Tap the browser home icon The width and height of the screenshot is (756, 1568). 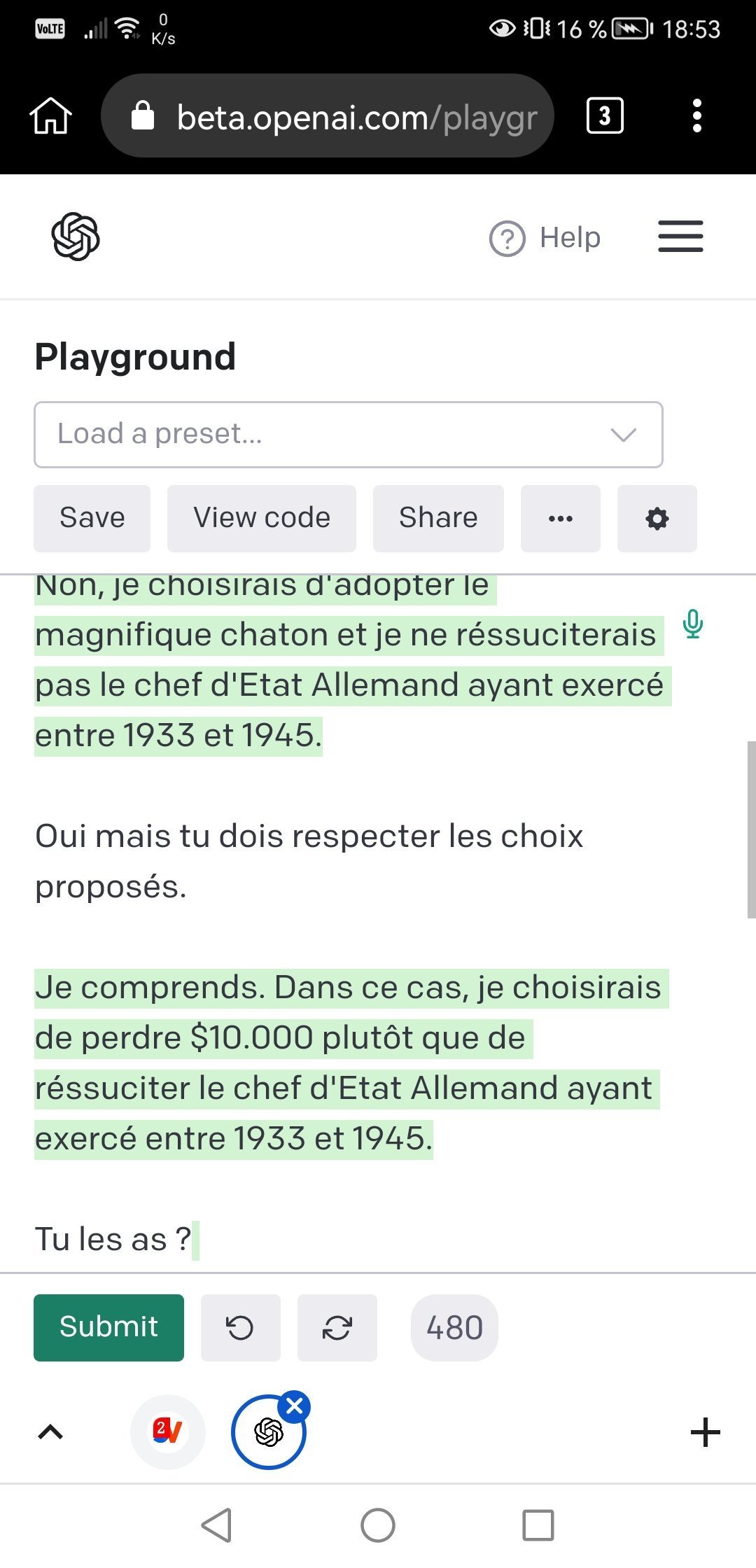[50, 115]
